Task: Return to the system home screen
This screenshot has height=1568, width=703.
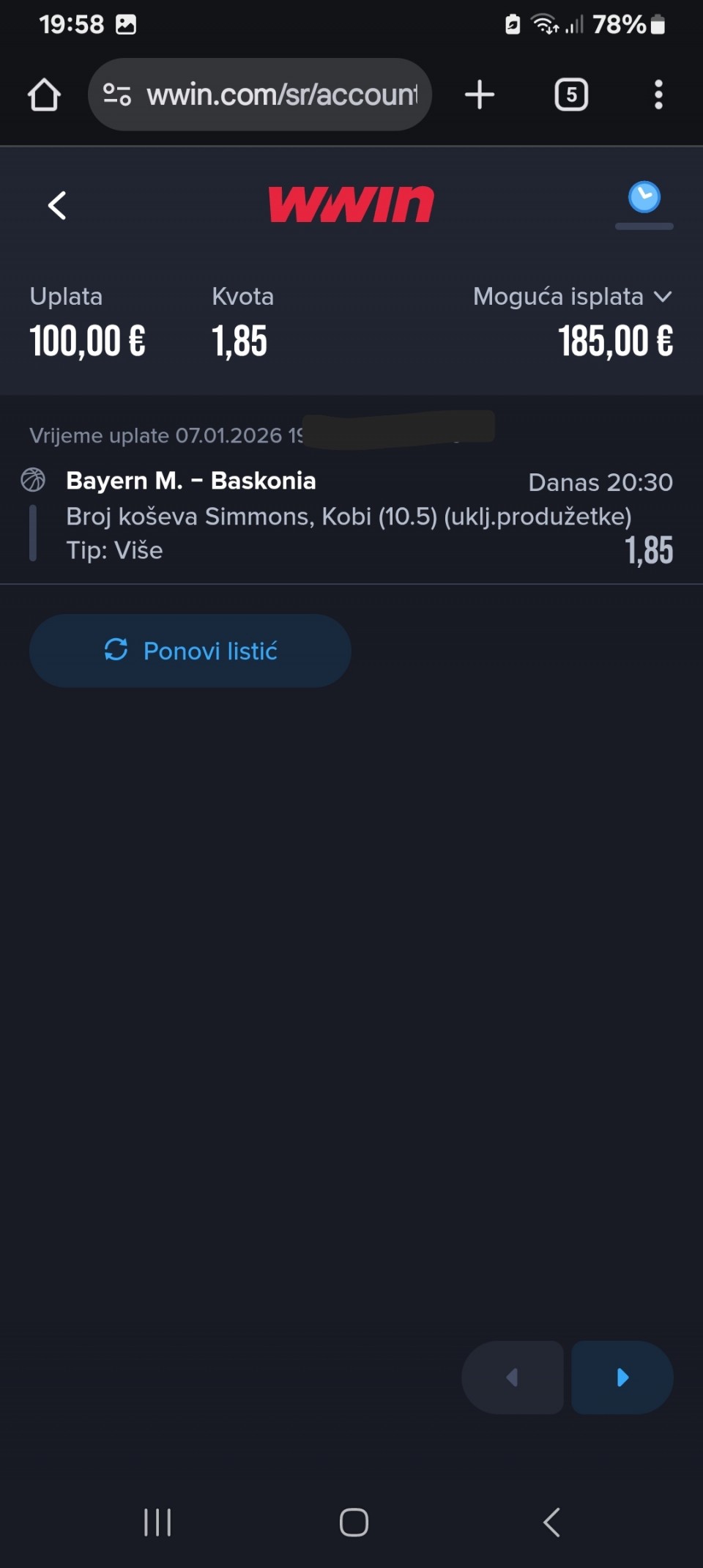Action: pyautogui.click(x=354, y=1523)
